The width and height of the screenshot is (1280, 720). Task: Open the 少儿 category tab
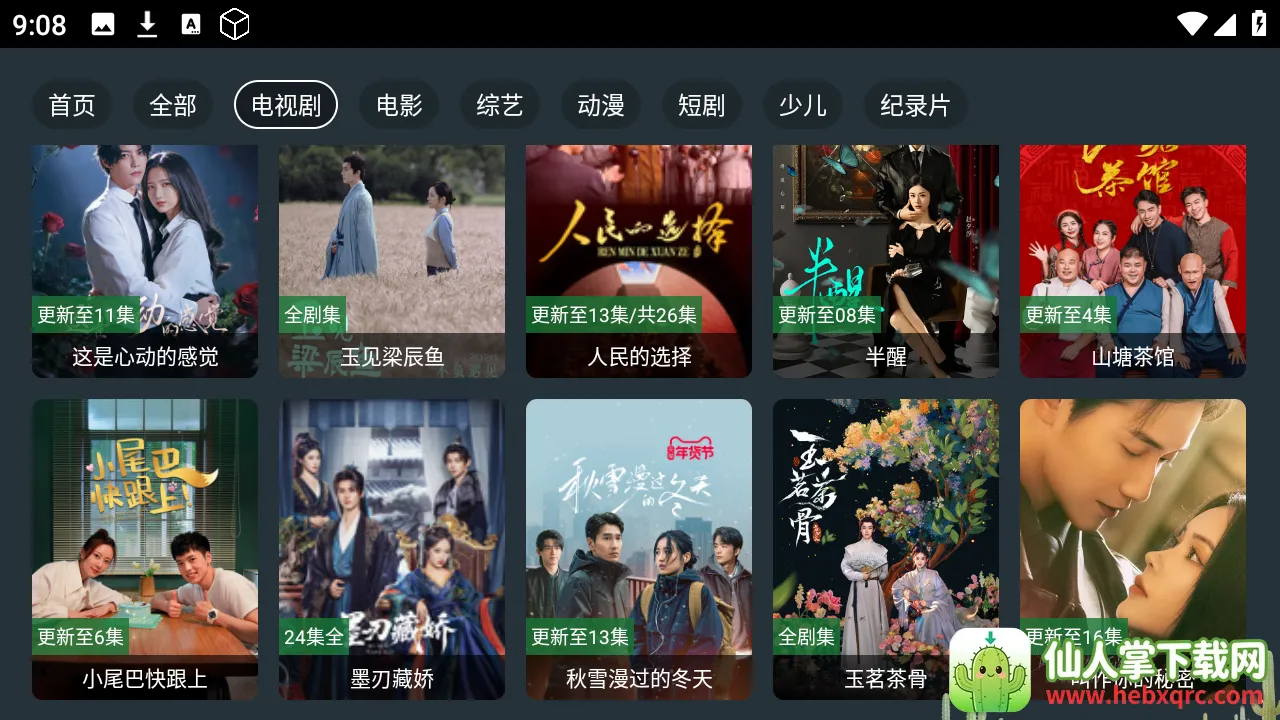(x=803, y=105)
